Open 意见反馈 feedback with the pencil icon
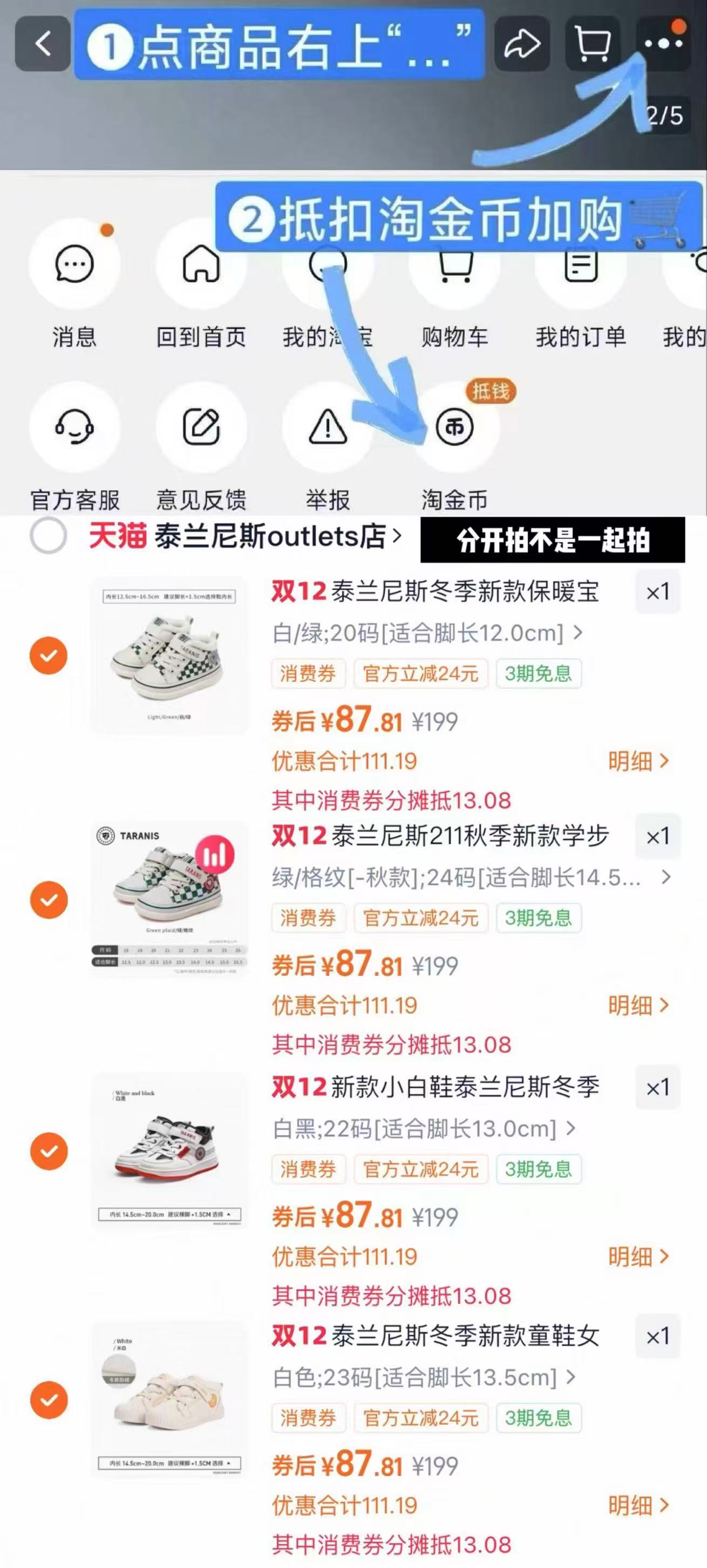Viewport: 707px width, 1568px height. click(201, 428)
